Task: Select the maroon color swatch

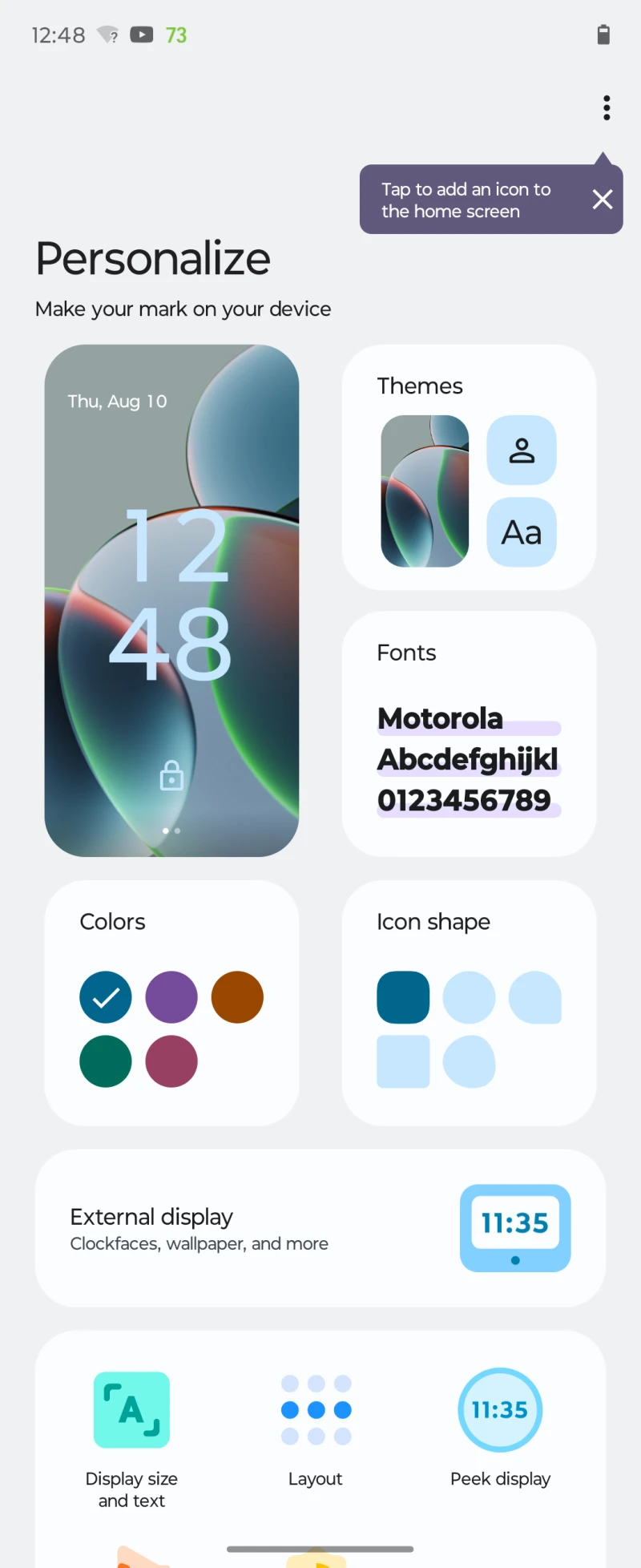Action: 171,1061
